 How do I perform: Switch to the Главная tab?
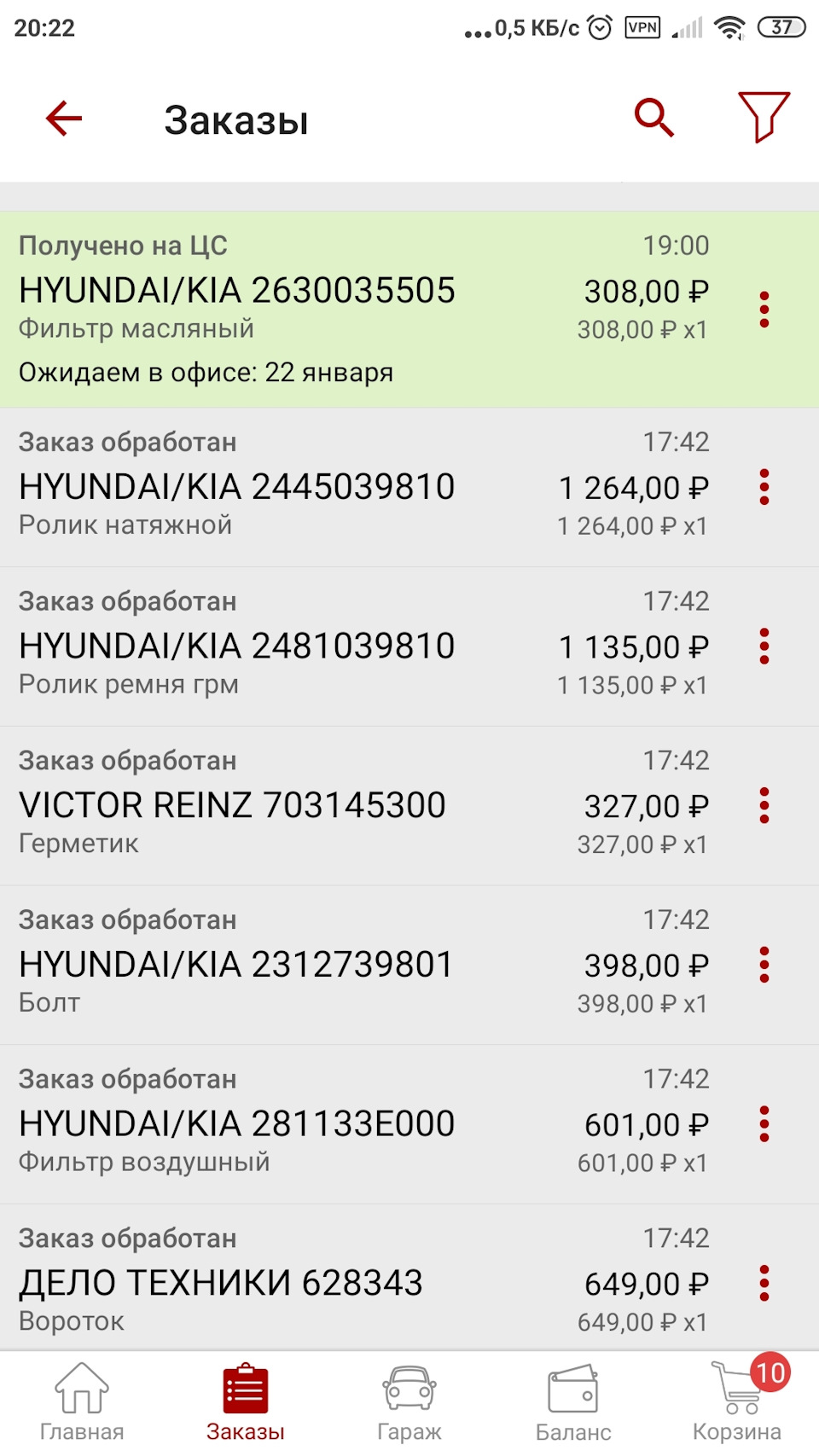[x=82, y=1402]
